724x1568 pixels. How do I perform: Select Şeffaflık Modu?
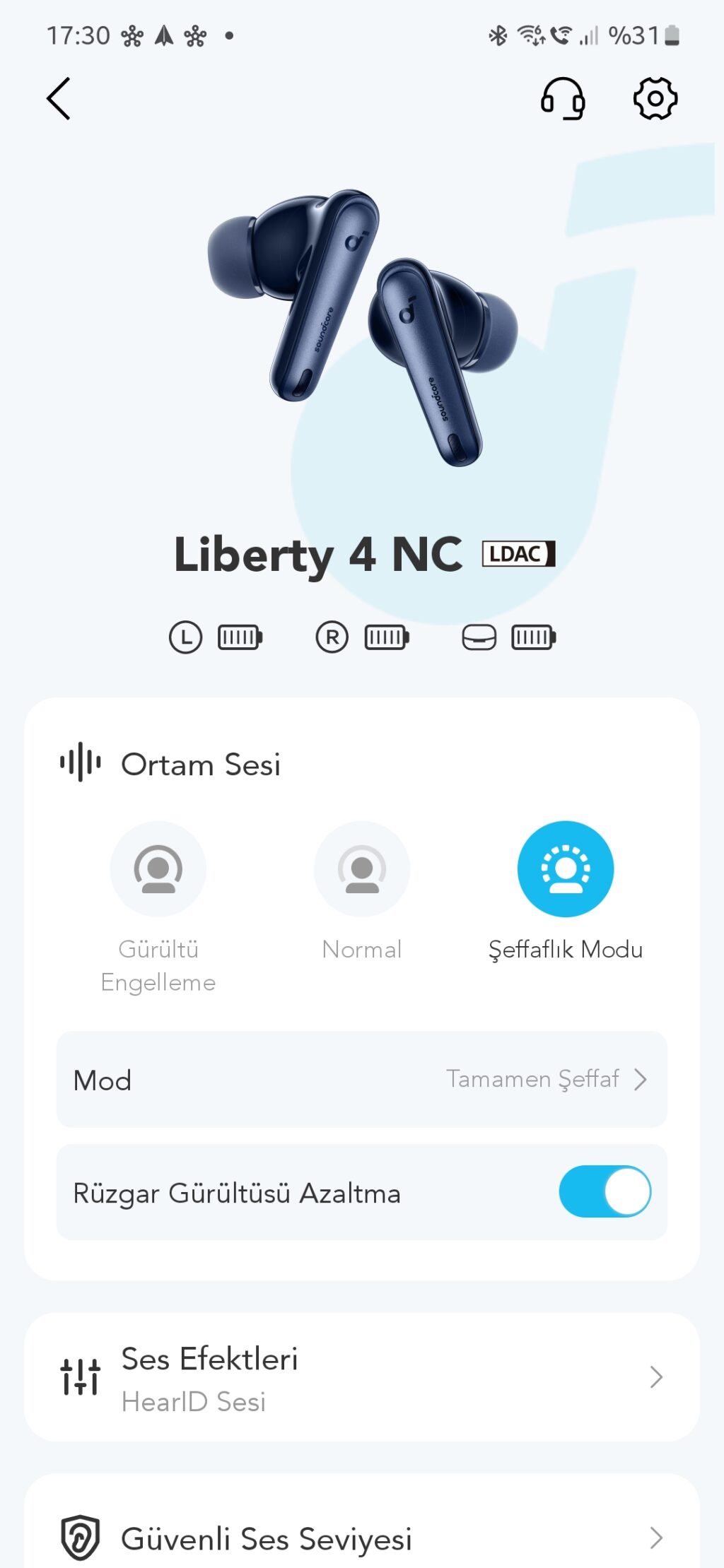(x=565, y=869)
